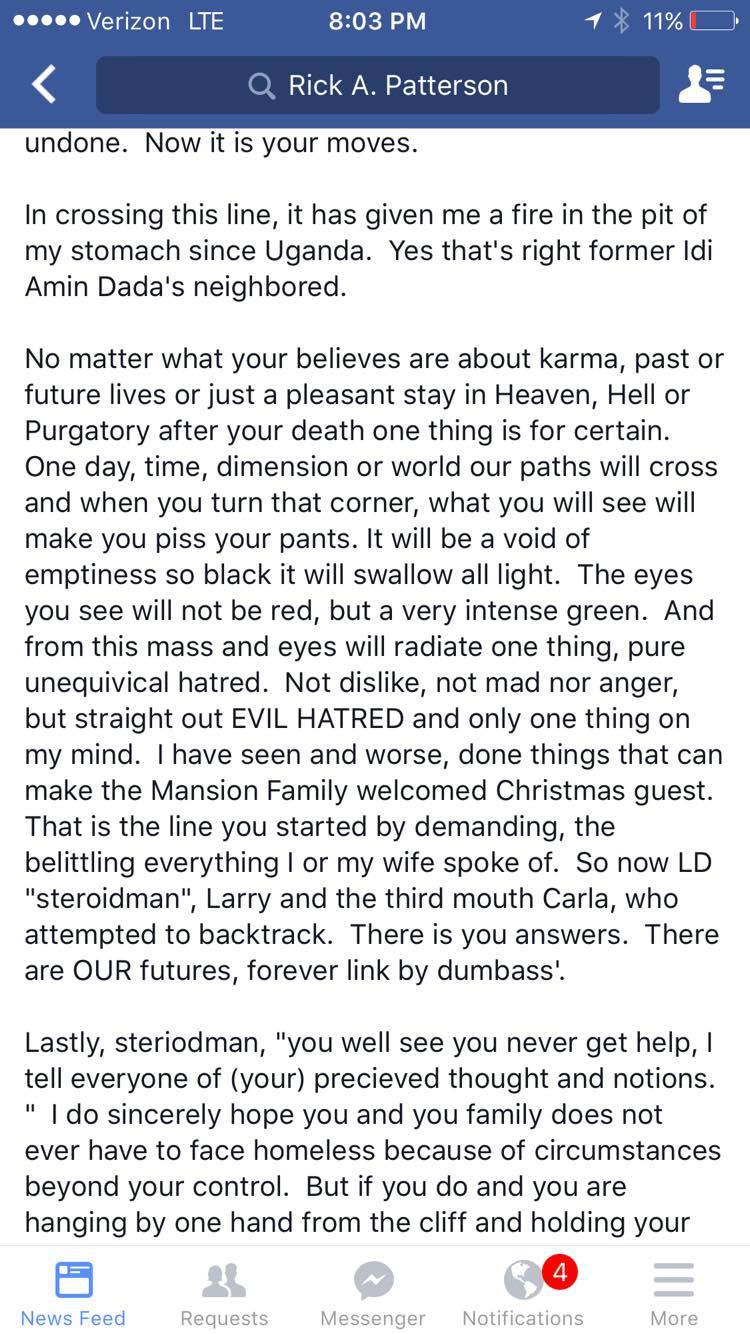Open the friends list icon
750x1334 pixels.
[701, 85]
